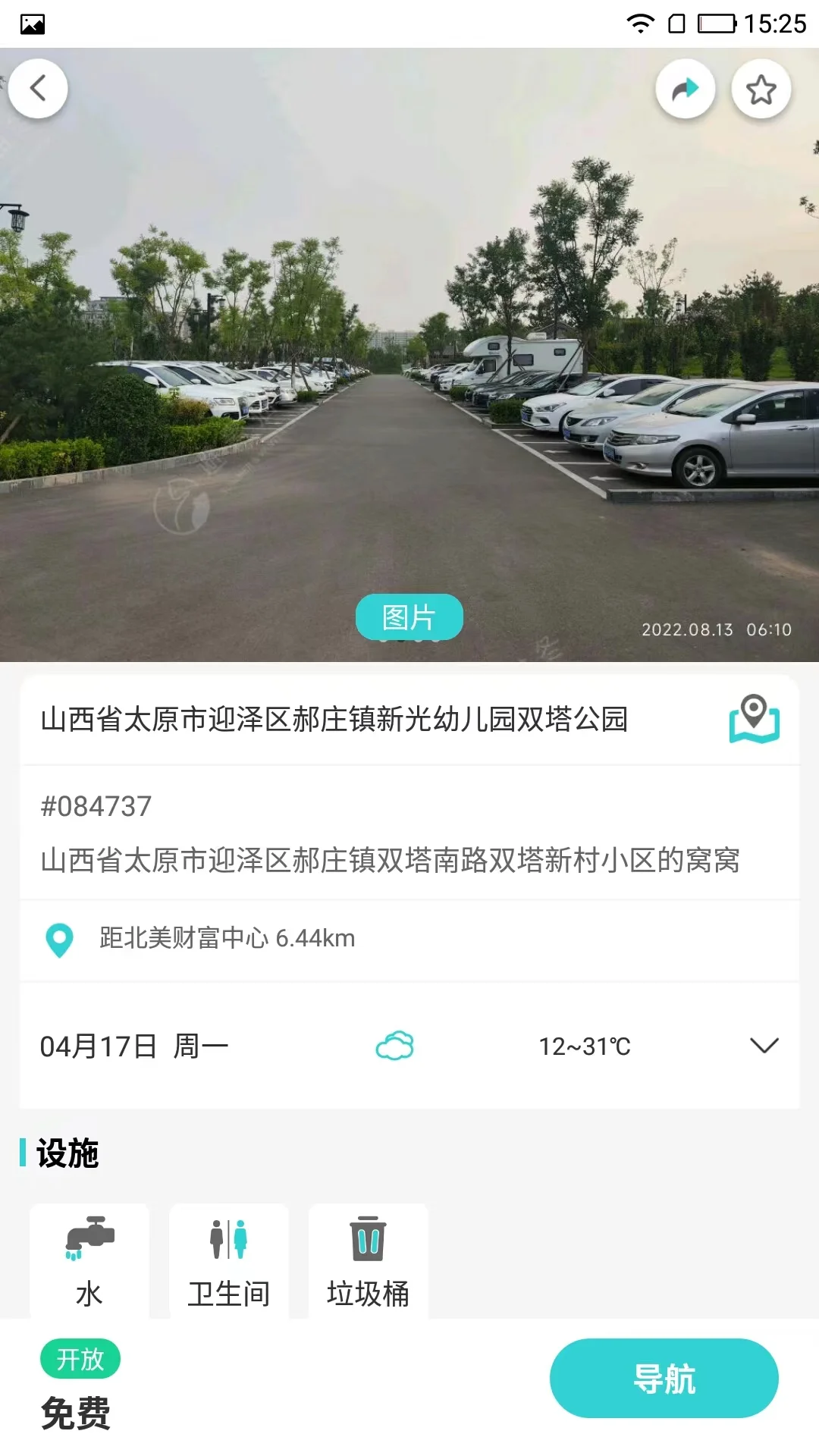Switch to the 图片 pictures tab
Screen dimensions: 819x1456
pos(409,617)
